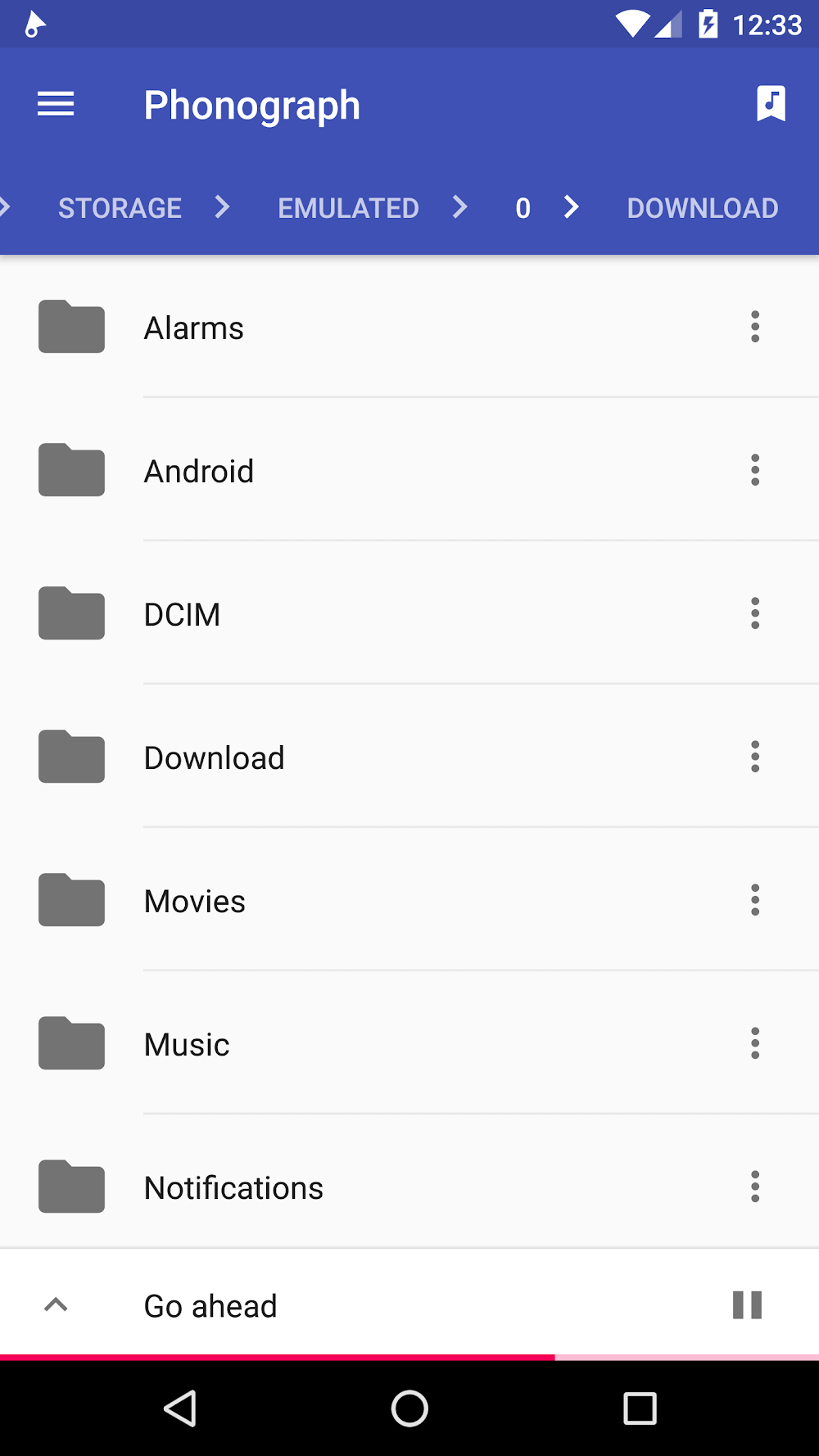
Task: Show options for DCIM folder
Action: [755, 613]
